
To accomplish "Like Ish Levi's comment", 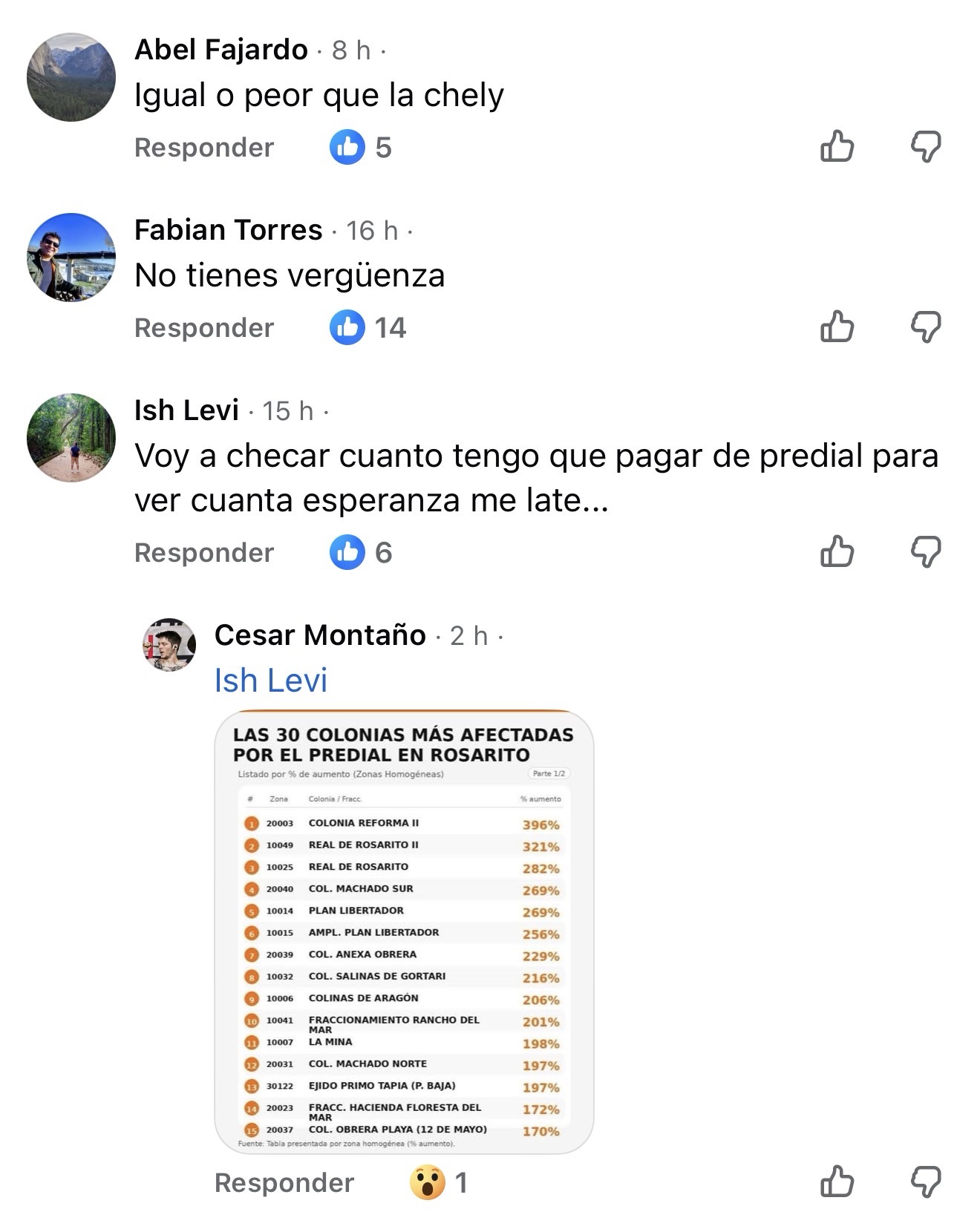I will pos(837,551).
